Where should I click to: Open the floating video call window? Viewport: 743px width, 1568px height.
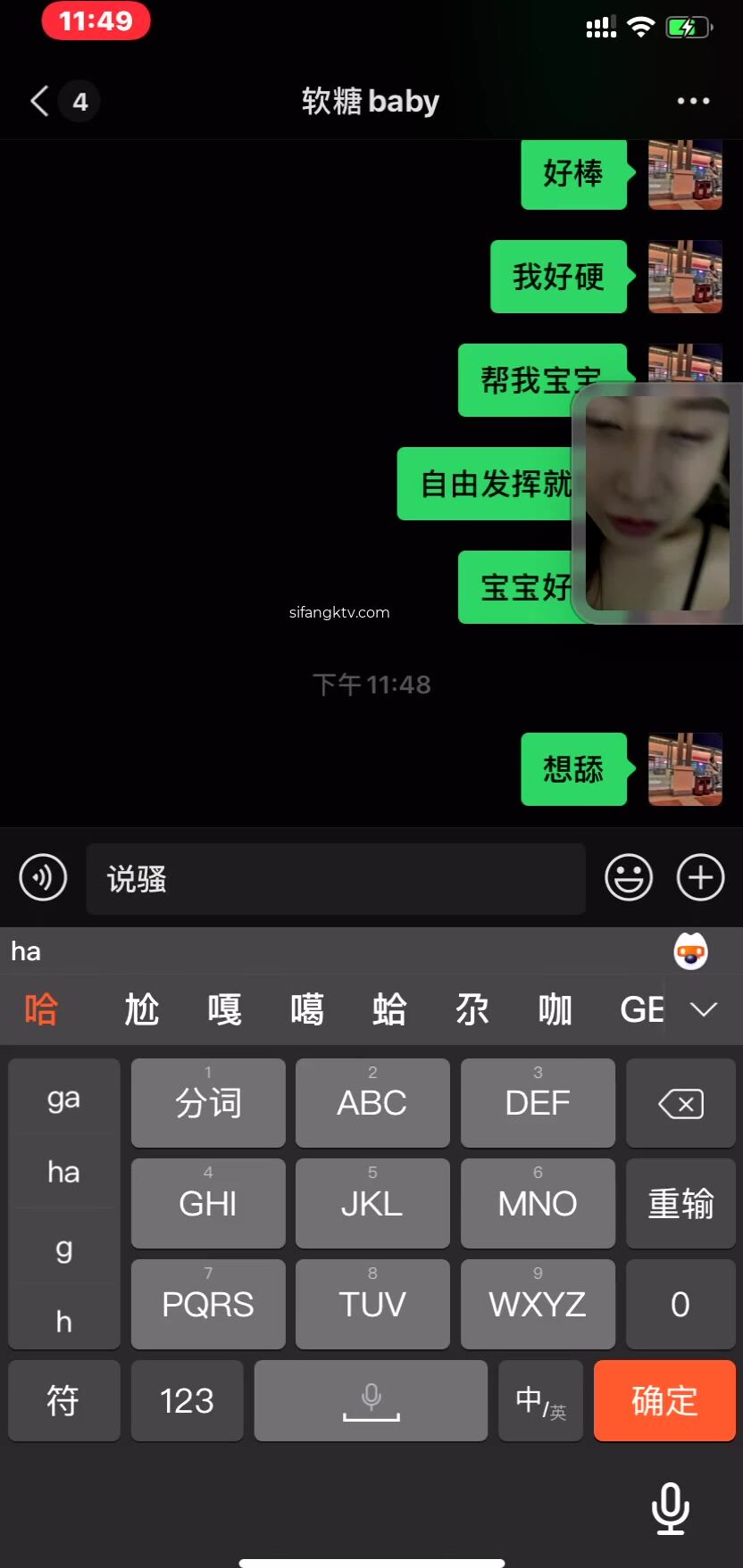coord(657,504)
